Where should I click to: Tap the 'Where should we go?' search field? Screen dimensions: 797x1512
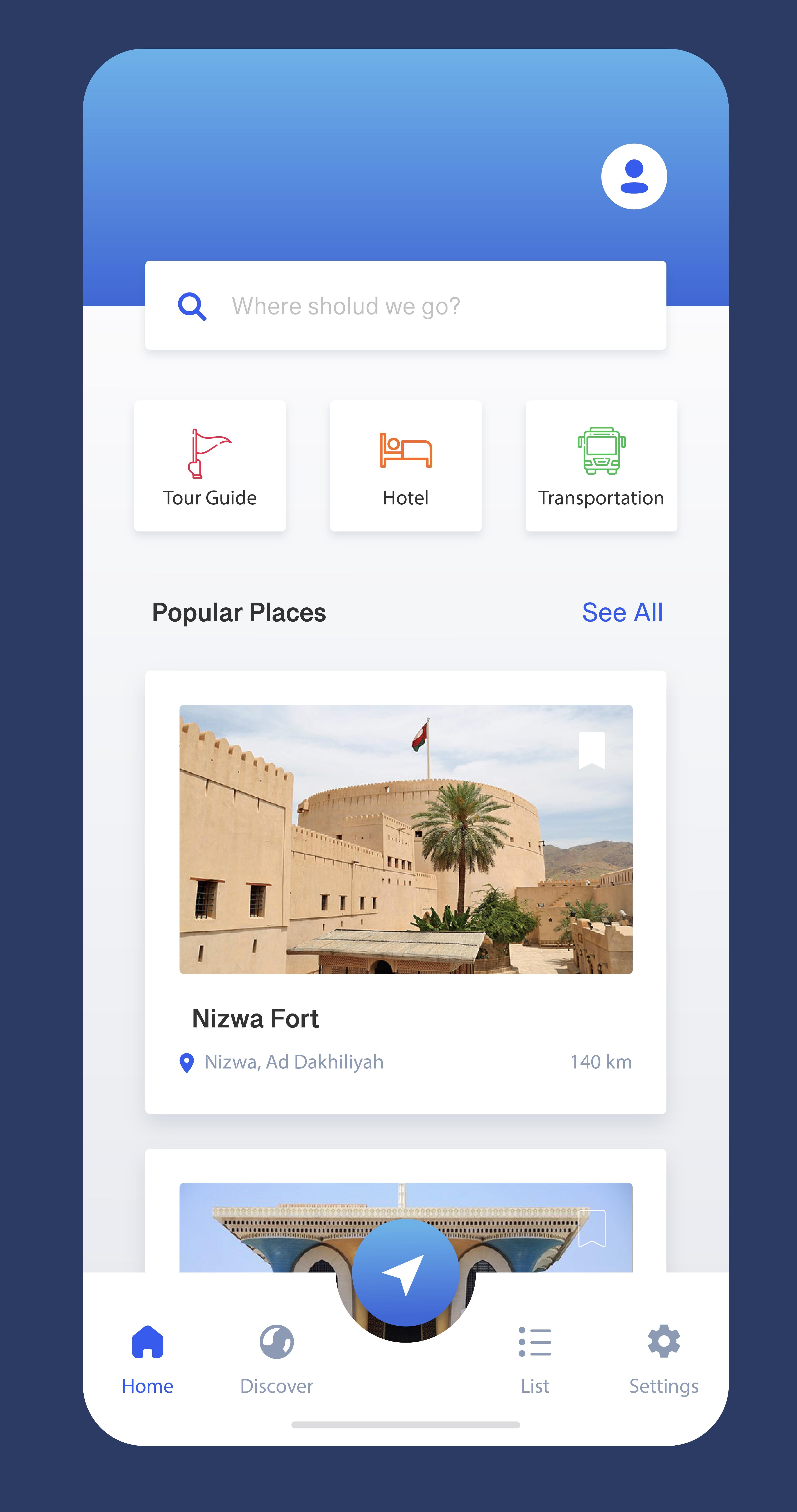coord(405,306)
